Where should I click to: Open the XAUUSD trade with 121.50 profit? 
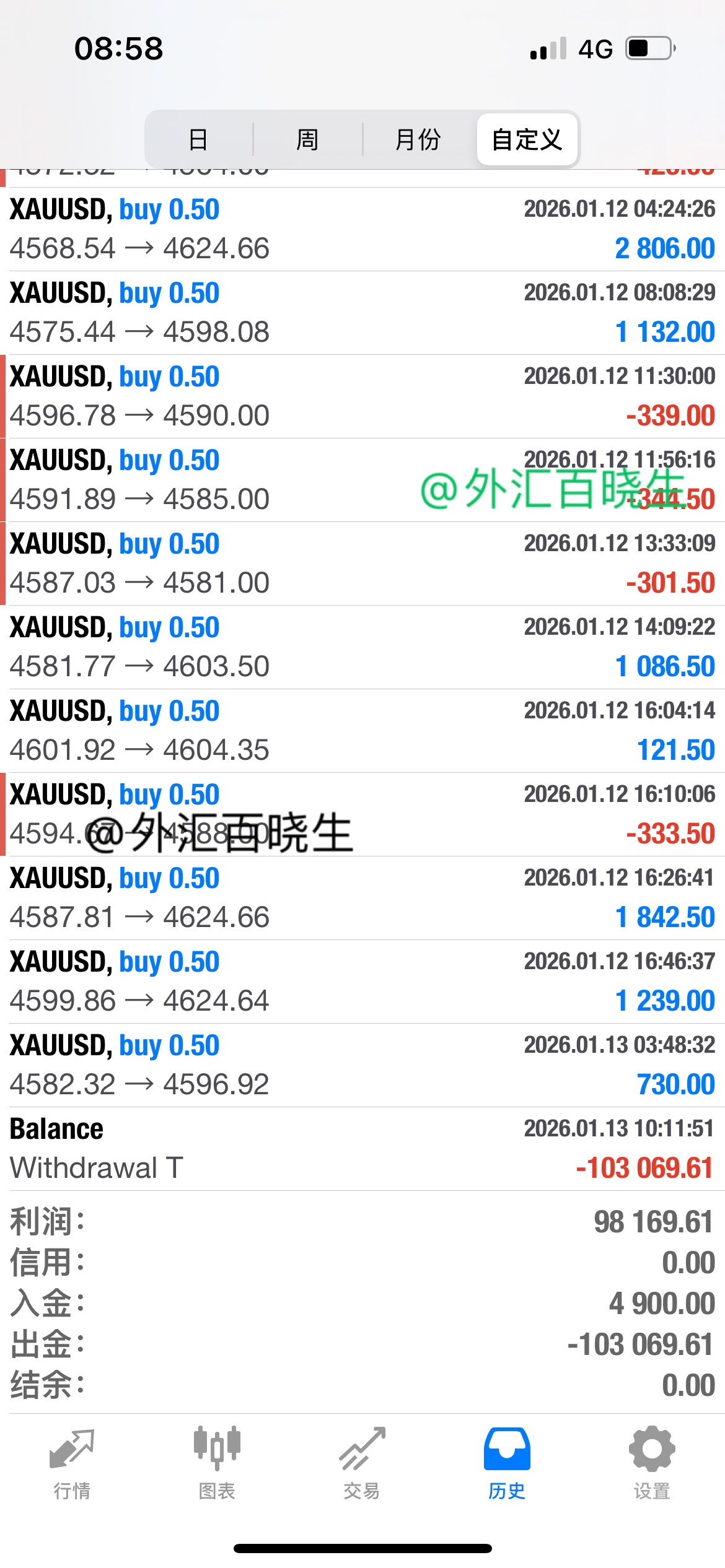362,731
